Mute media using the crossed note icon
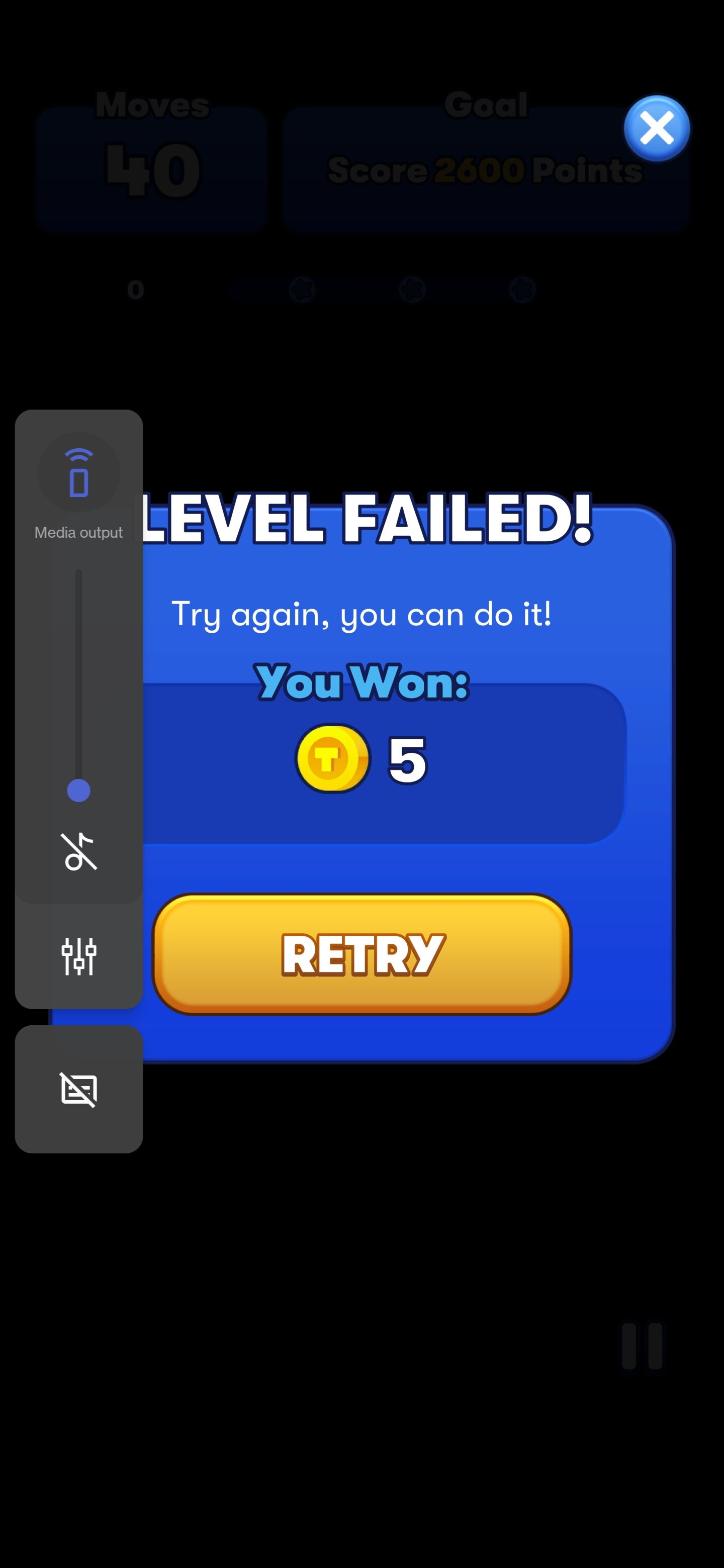Viewport: 724px width, 1568px height. pyautogui.click(x=78, y=850)
